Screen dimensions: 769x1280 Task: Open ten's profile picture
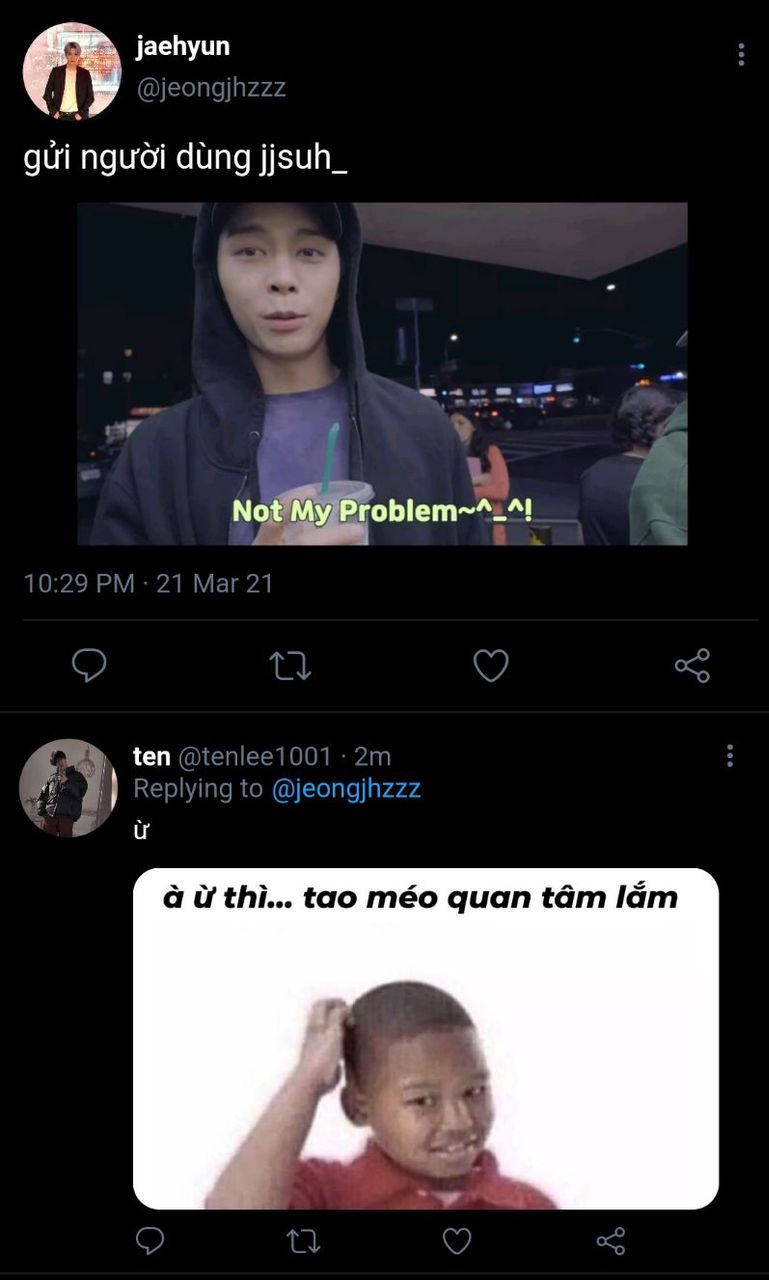(x=68, y=788)
